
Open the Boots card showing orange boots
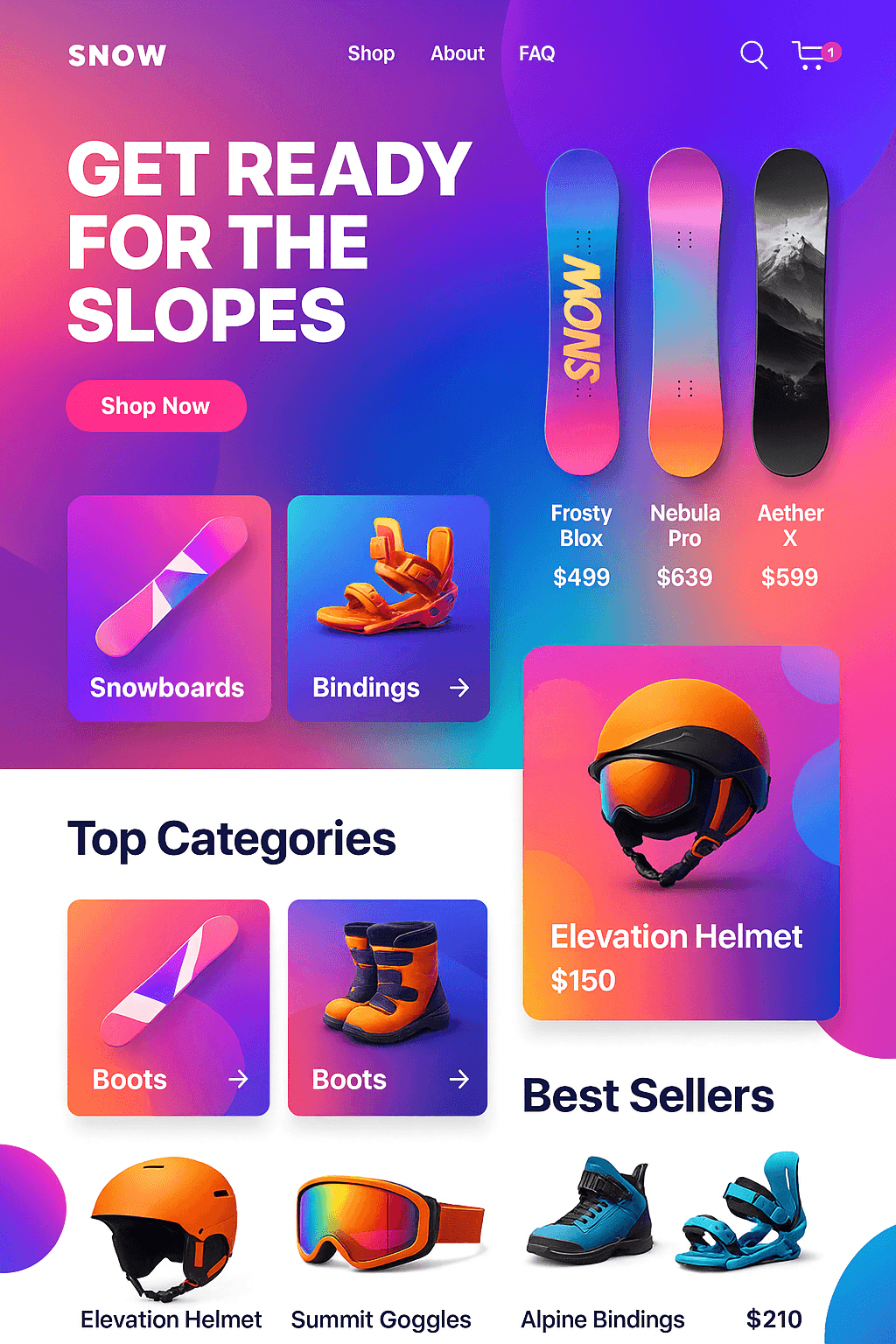pyautogui.click(x=388, y=1007)
